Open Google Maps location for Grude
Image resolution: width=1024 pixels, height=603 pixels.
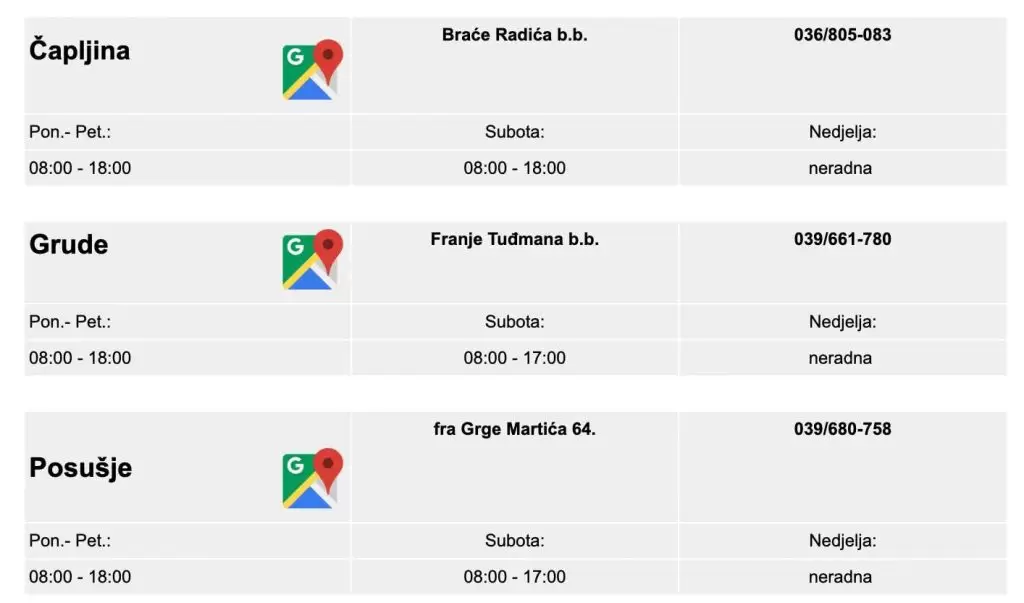click(312, 260)
